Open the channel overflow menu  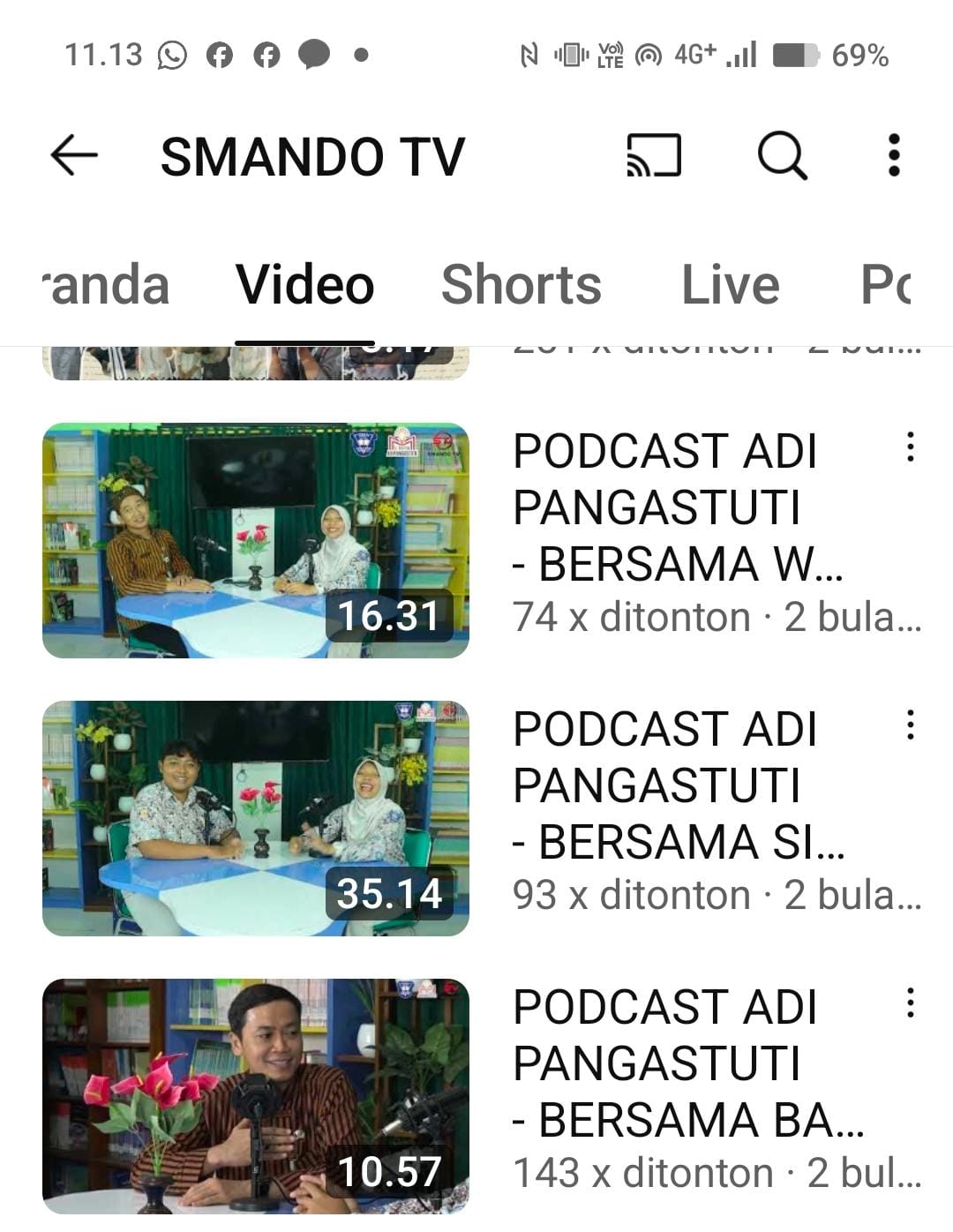point(893,155)
